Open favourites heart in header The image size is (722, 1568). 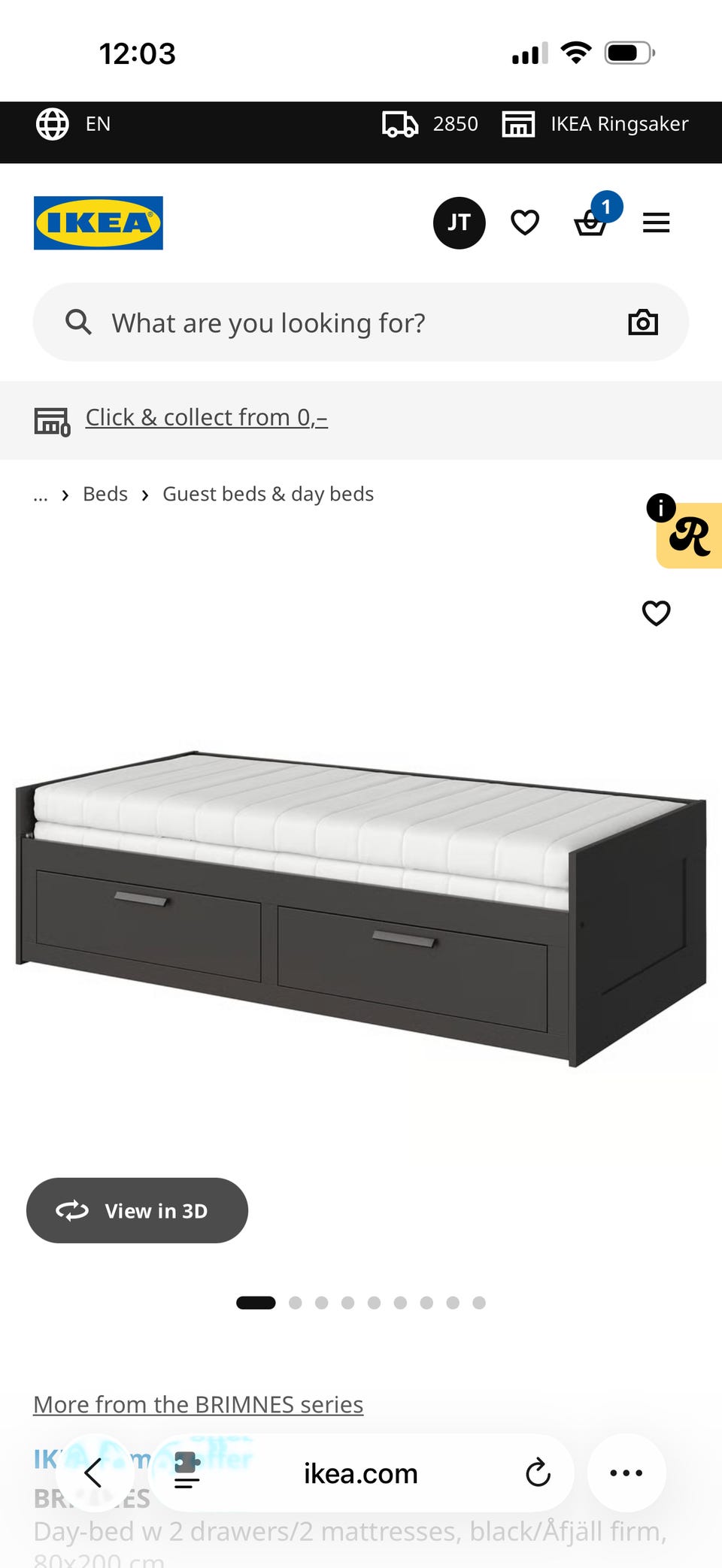(525, 223)
